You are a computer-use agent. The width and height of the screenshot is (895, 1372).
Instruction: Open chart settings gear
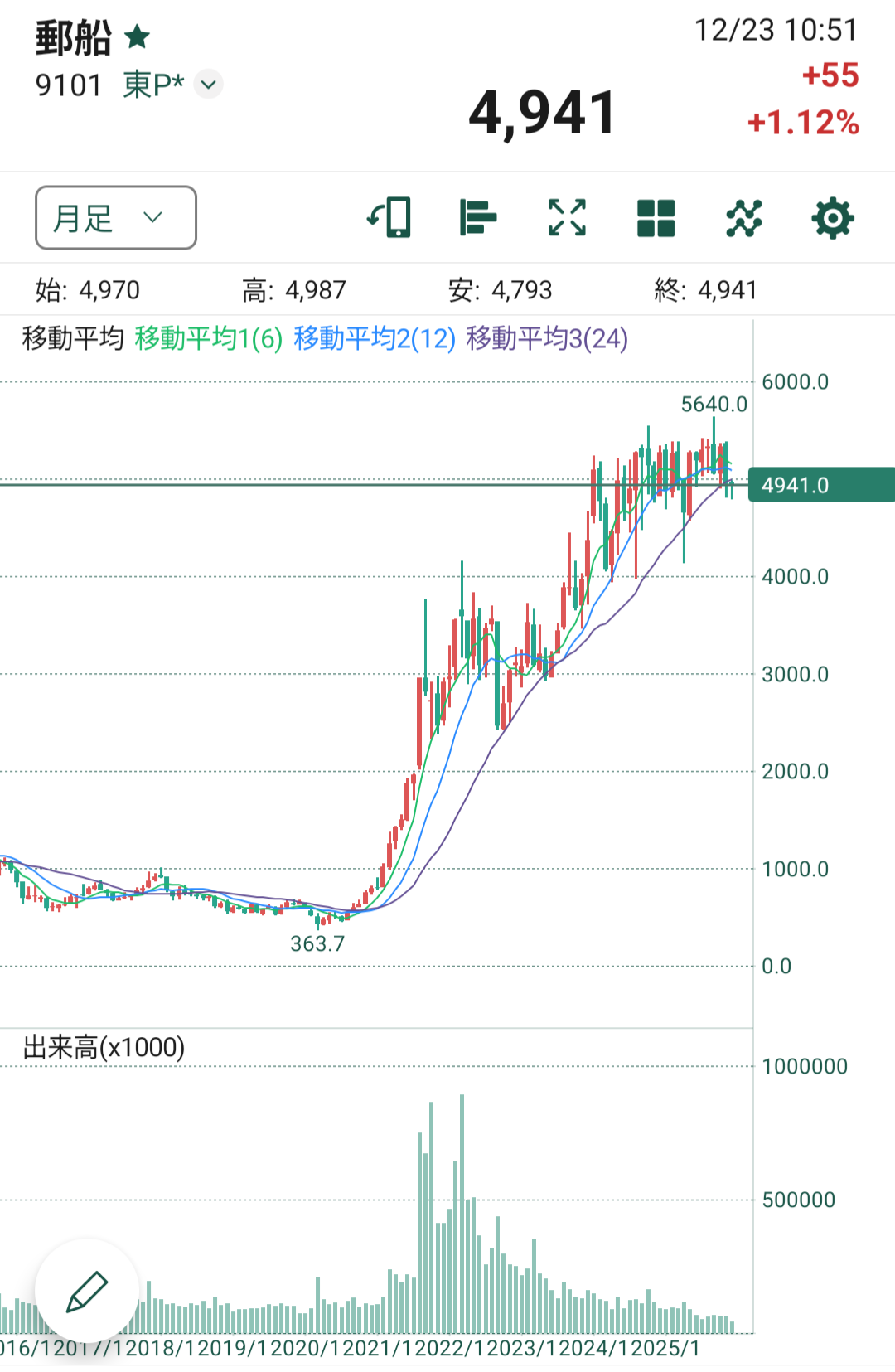pos(833,218)
